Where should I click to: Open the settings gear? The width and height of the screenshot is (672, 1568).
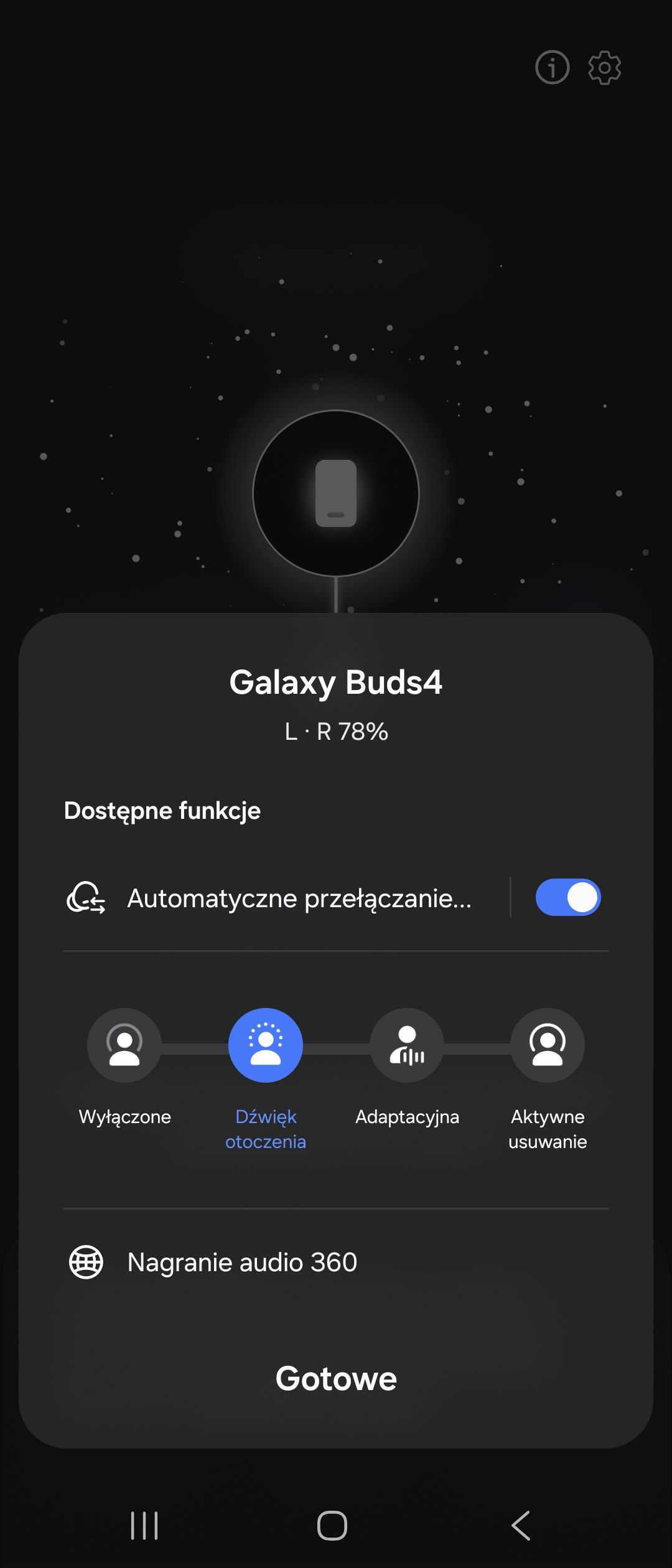pyautogui.click(x=604, y=67)
